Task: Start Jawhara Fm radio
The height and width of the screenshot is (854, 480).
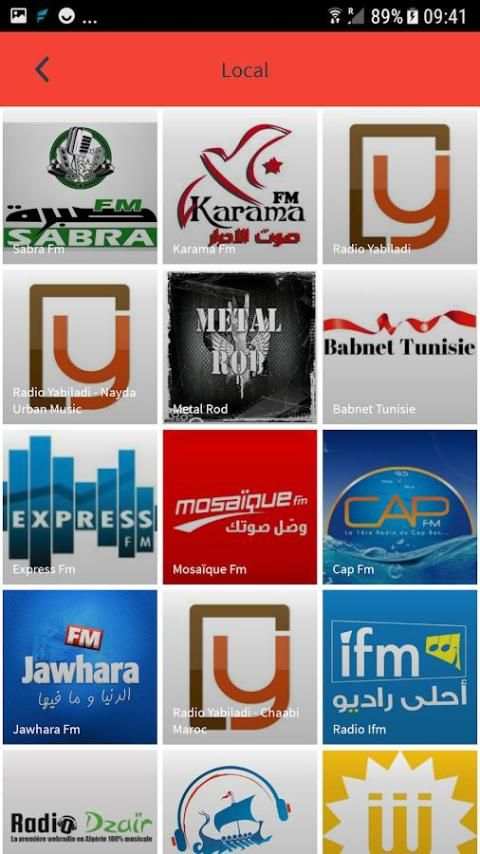Action: (x=80, y=667)
